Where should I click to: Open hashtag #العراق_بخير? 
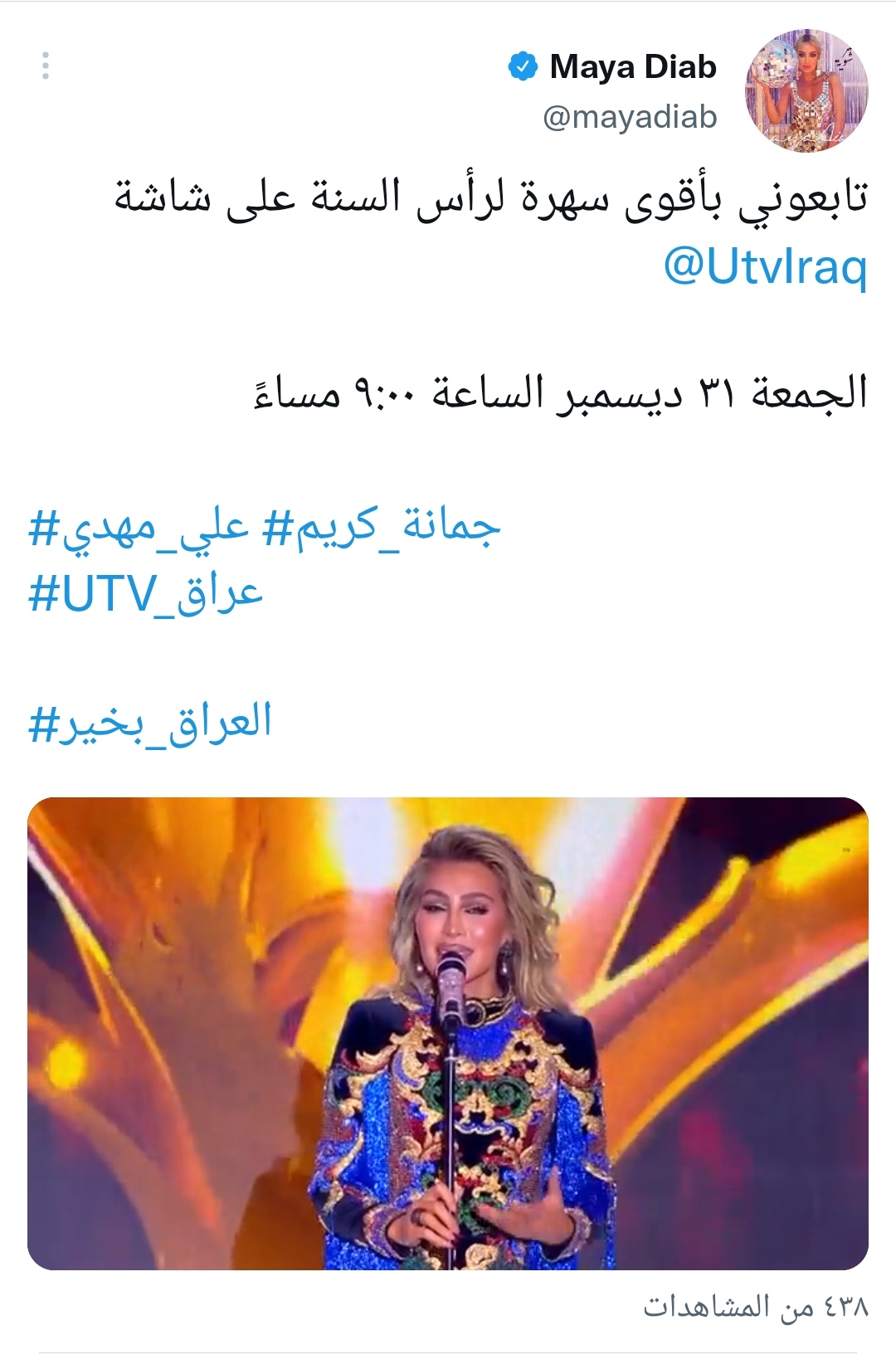pos(150,723)
